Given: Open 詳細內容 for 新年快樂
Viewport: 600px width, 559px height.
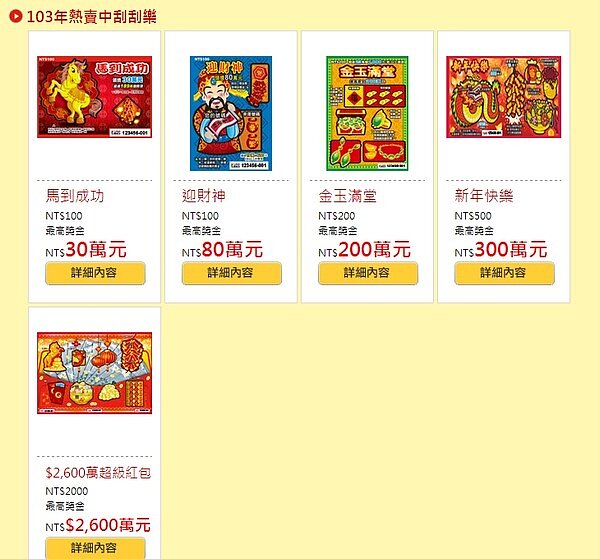Looking at the screenshot, I should pyautogui.click(x=503, y=273).
